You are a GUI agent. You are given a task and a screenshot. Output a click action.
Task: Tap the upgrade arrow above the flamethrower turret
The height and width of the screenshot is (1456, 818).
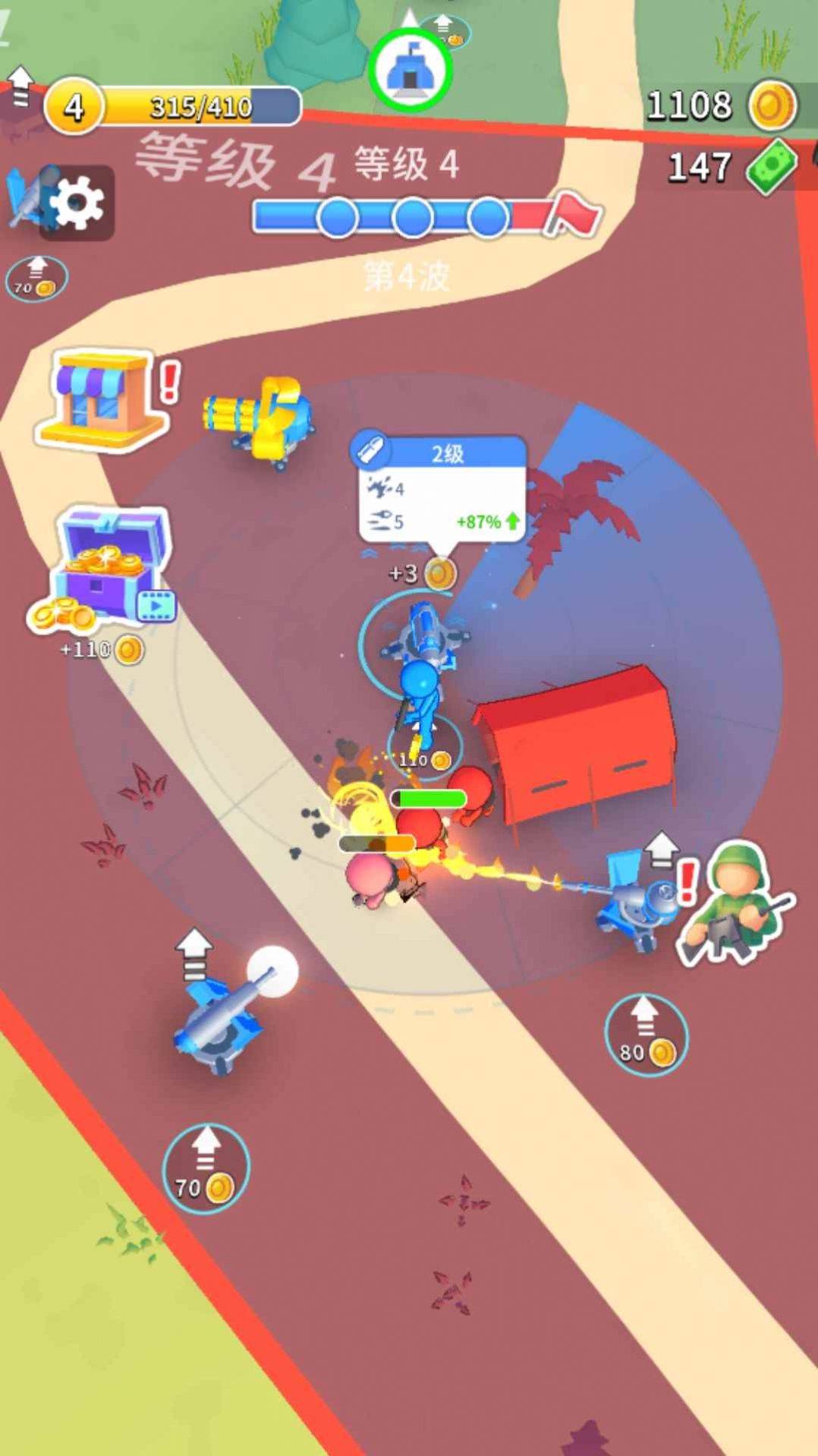(662, 849)
